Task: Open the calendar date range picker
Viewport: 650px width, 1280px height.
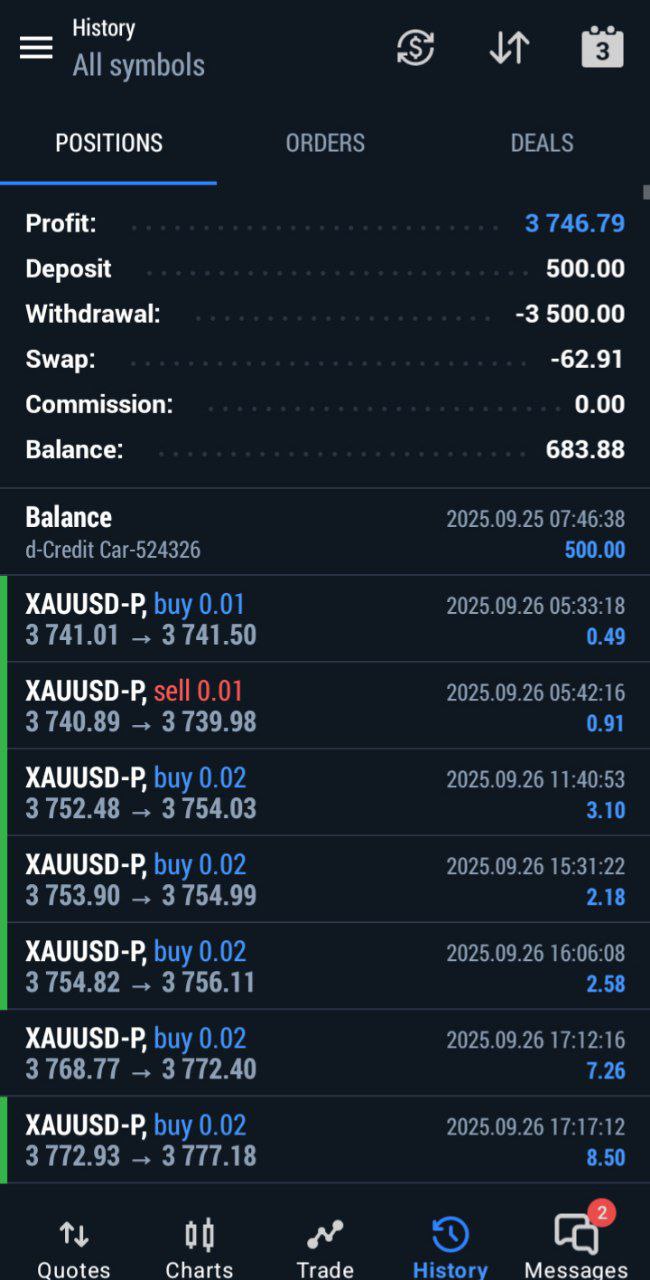Action: 602,48
